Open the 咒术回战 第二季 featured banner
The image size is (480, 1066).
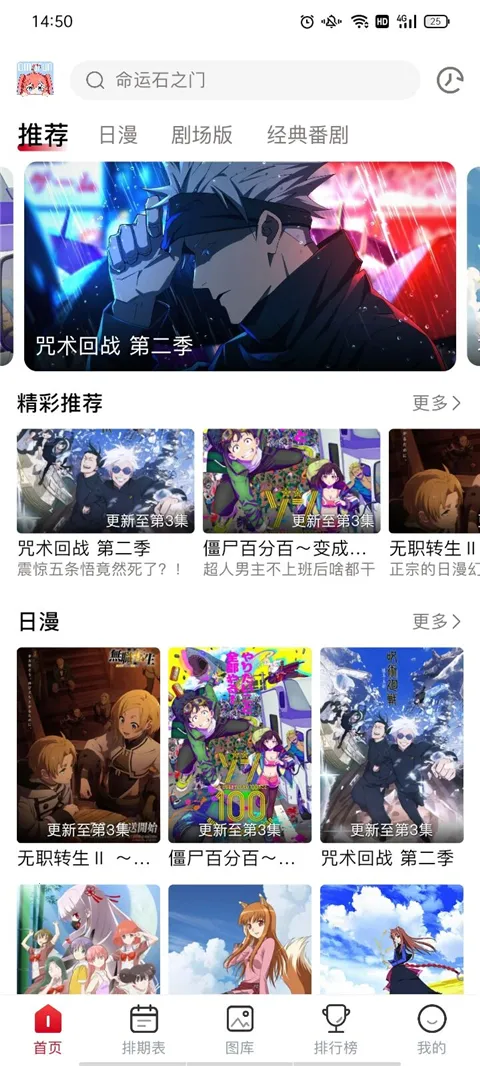[x=240, y=266]
